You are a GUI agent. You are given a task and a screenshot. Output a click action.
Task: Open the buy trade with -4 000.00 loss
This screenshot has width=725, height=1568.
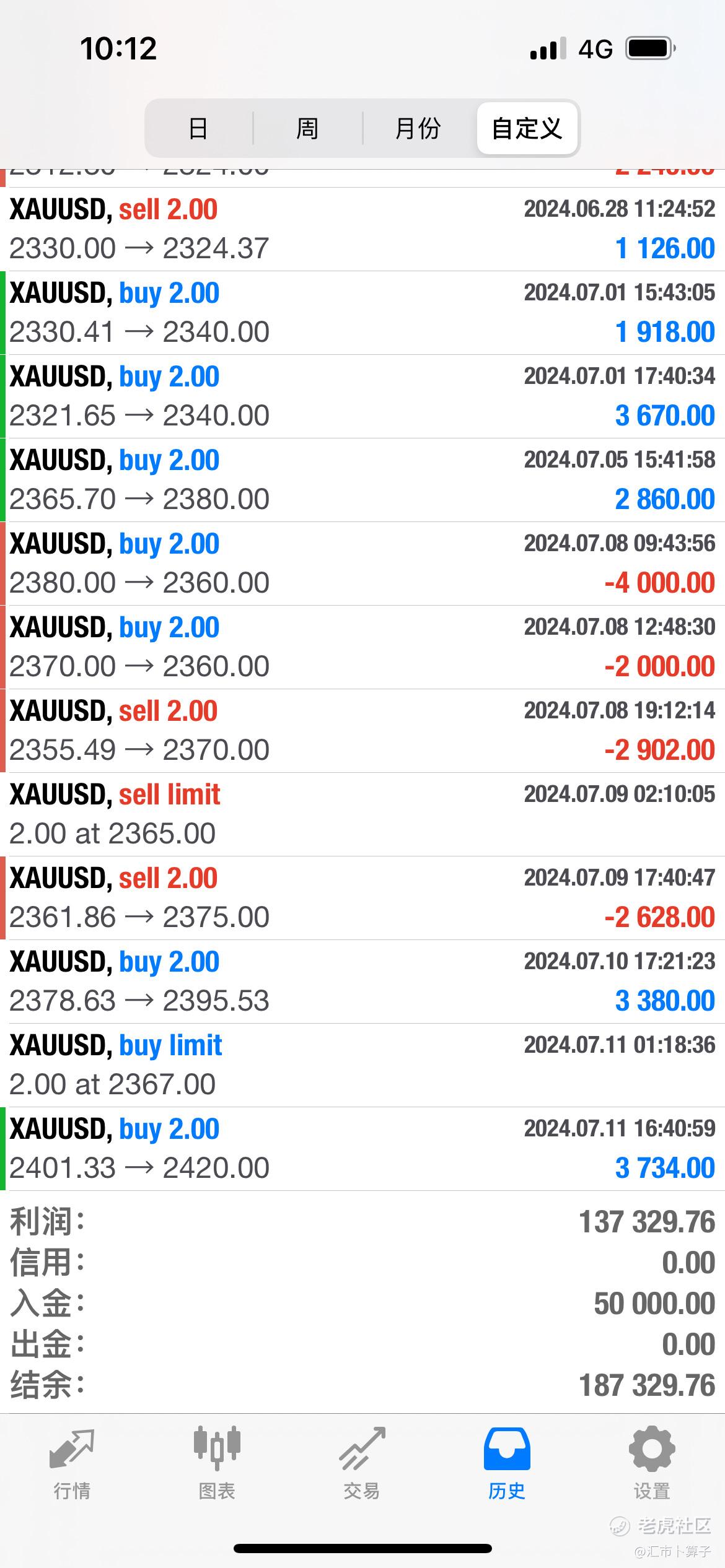pos(362,564)
